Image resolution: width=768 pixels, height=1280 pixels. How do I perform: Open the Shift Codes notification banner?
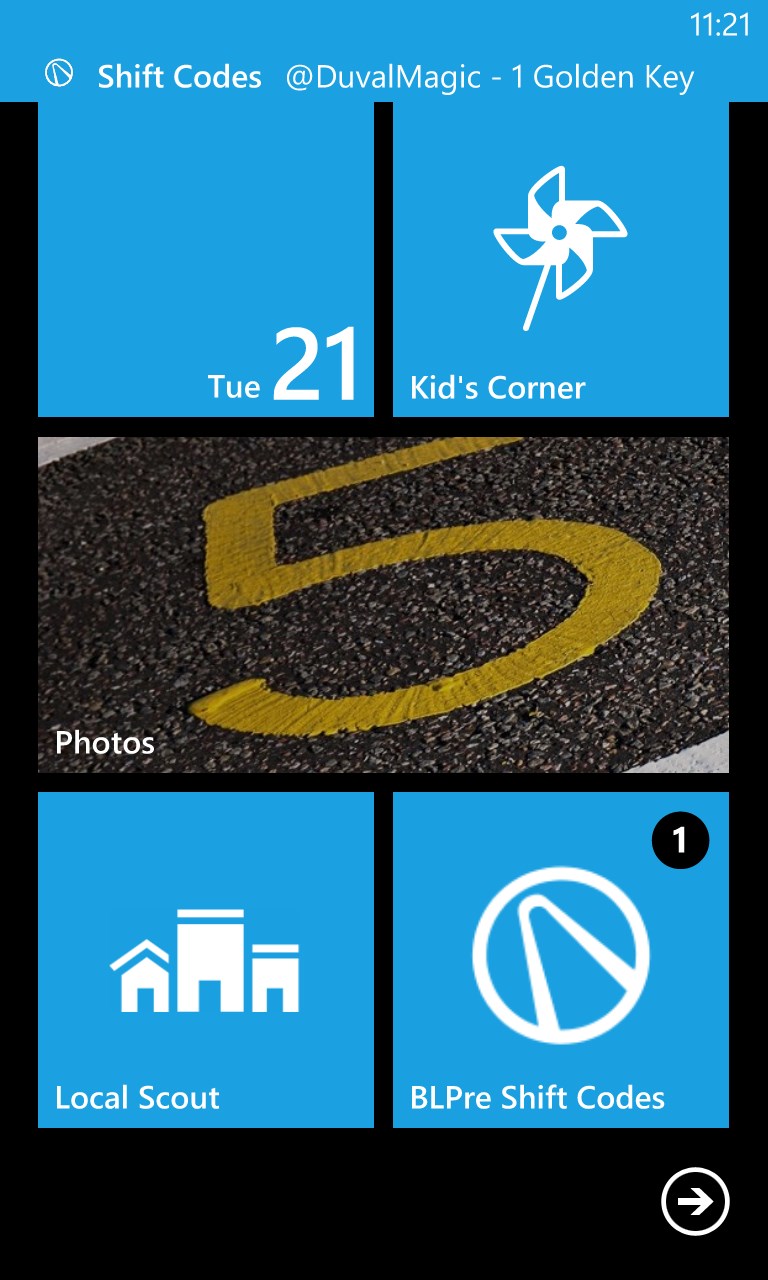[x=384, y=76]
